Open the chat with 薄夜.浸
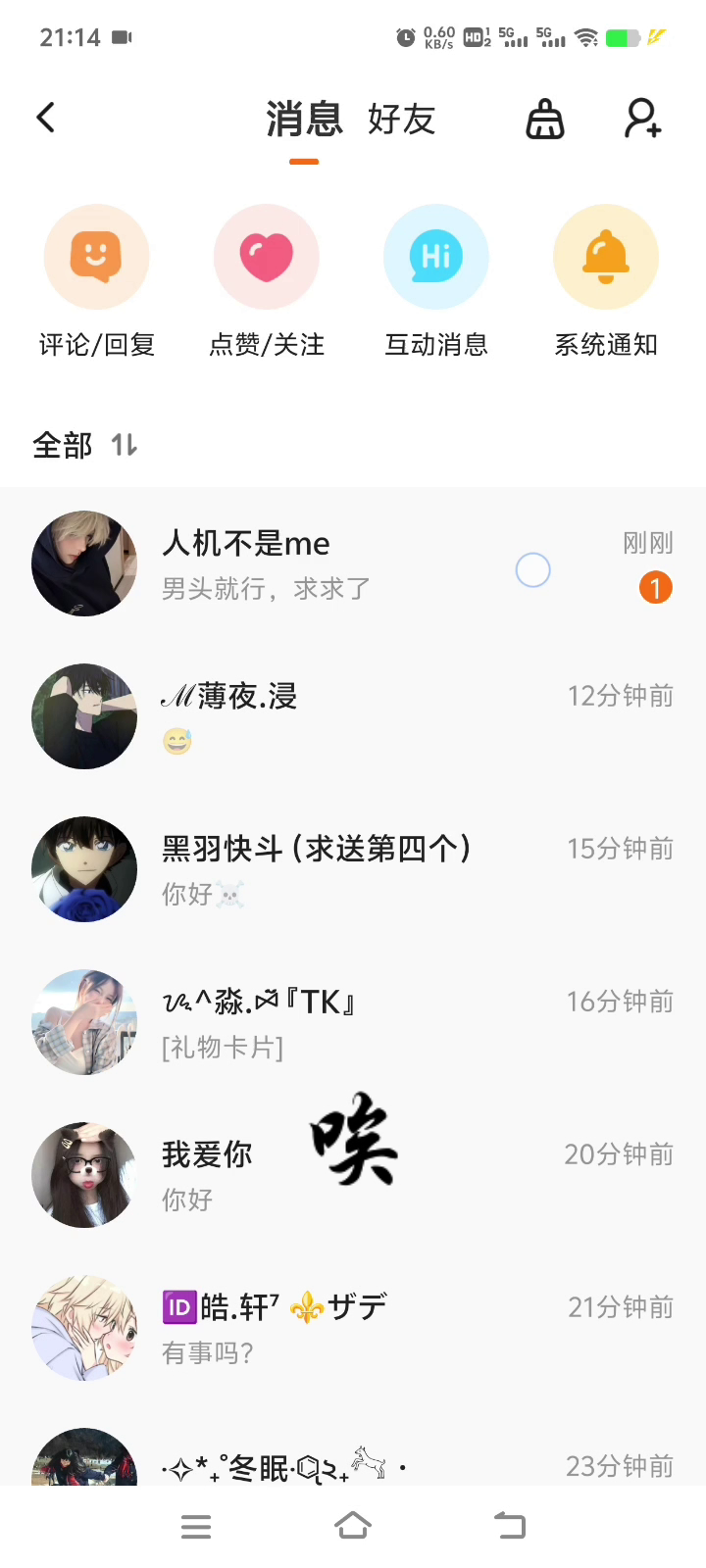The image size is (706, 1568). pos(353,716)
